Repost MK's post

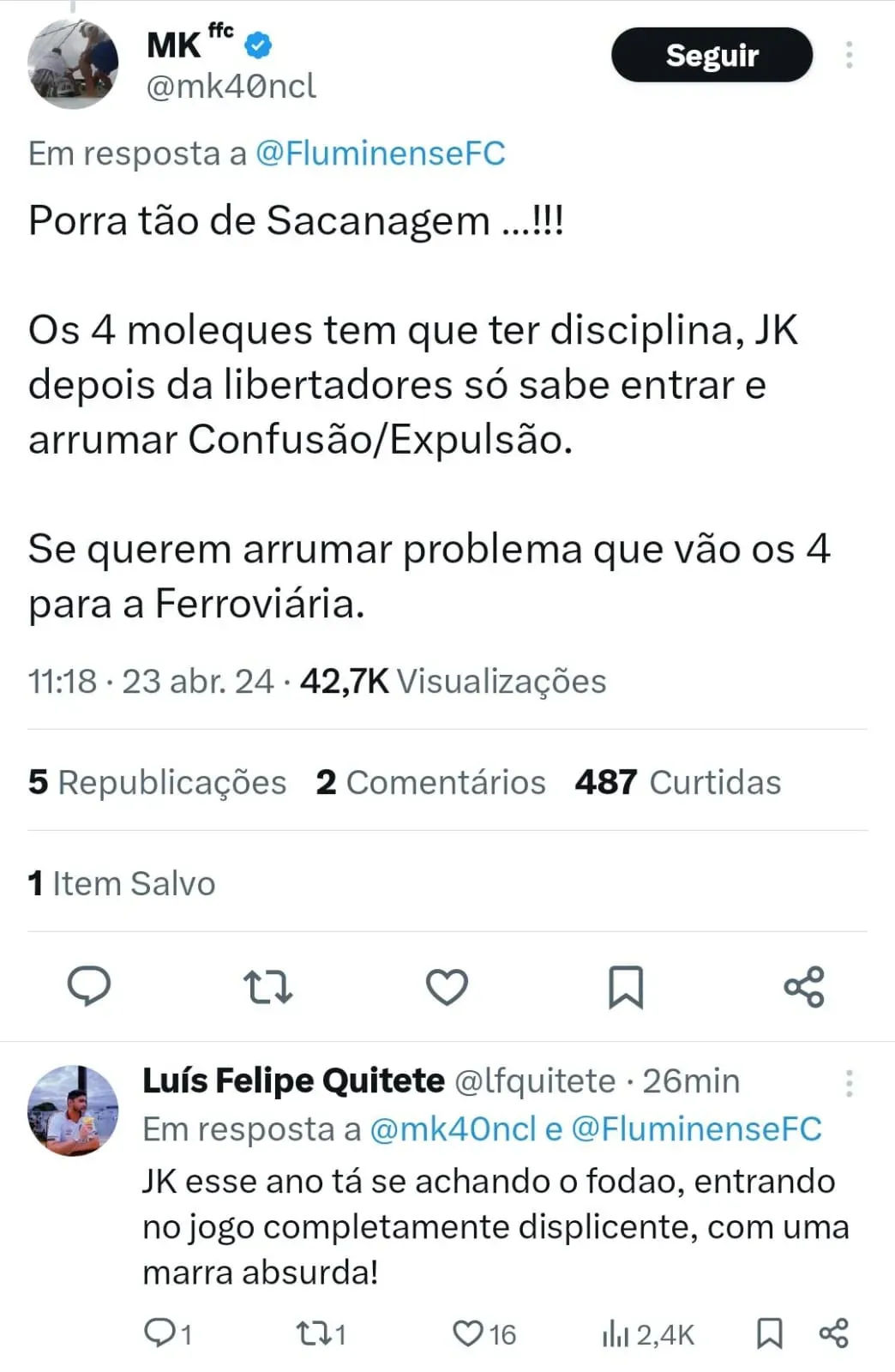coord(267,986)
